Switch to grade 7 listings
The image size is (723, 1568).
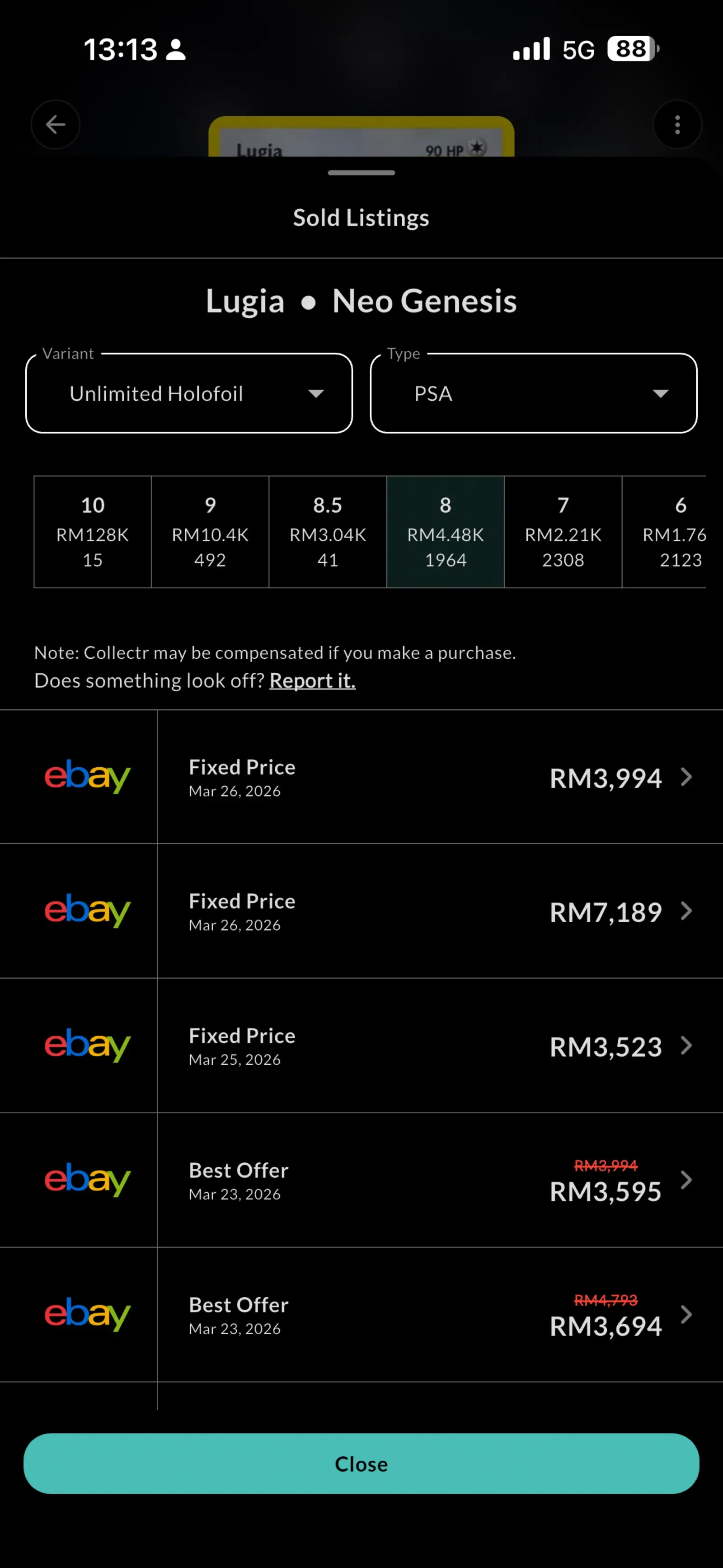pos(563,531)
